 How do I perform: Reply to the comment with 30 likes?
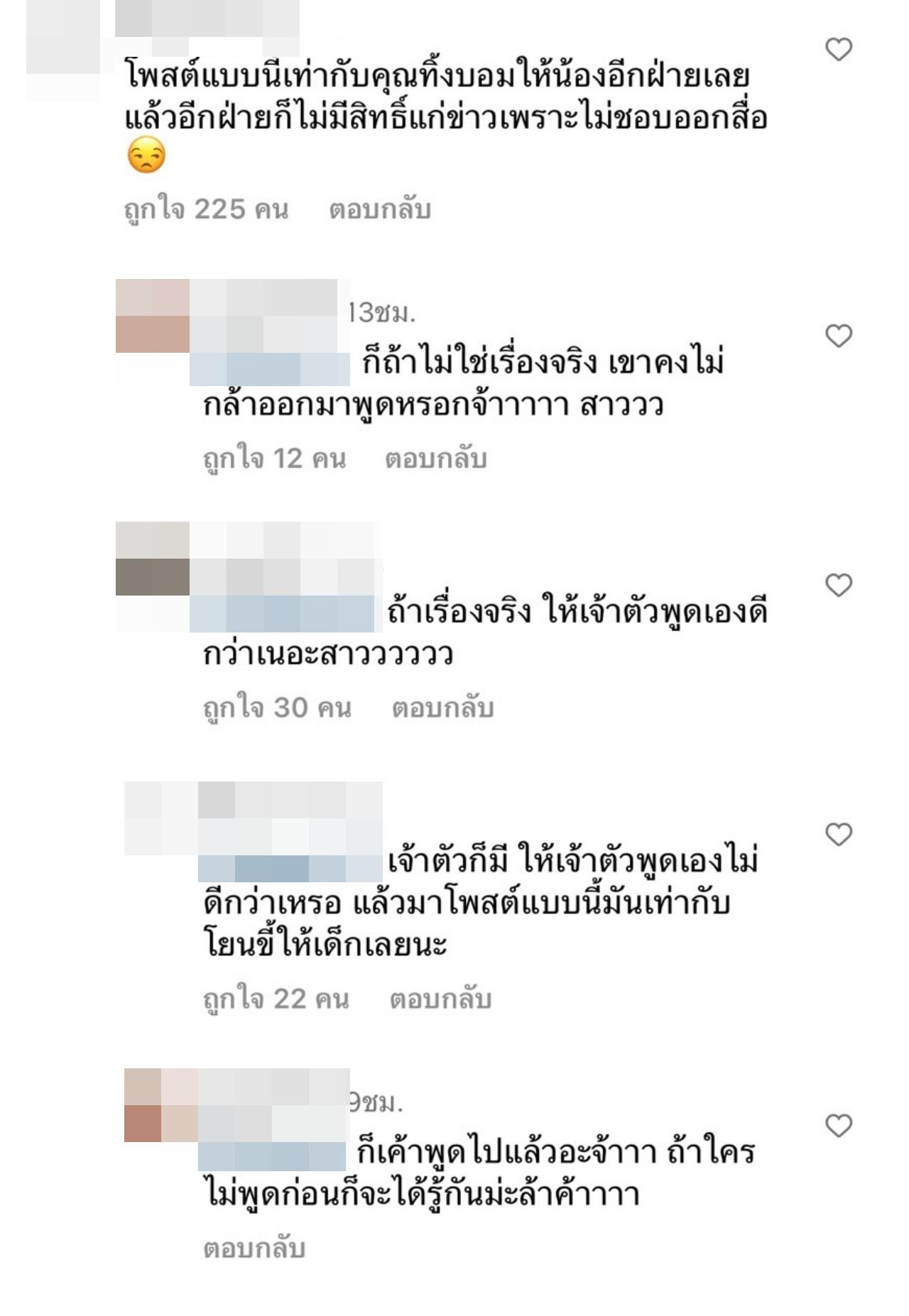442,708
